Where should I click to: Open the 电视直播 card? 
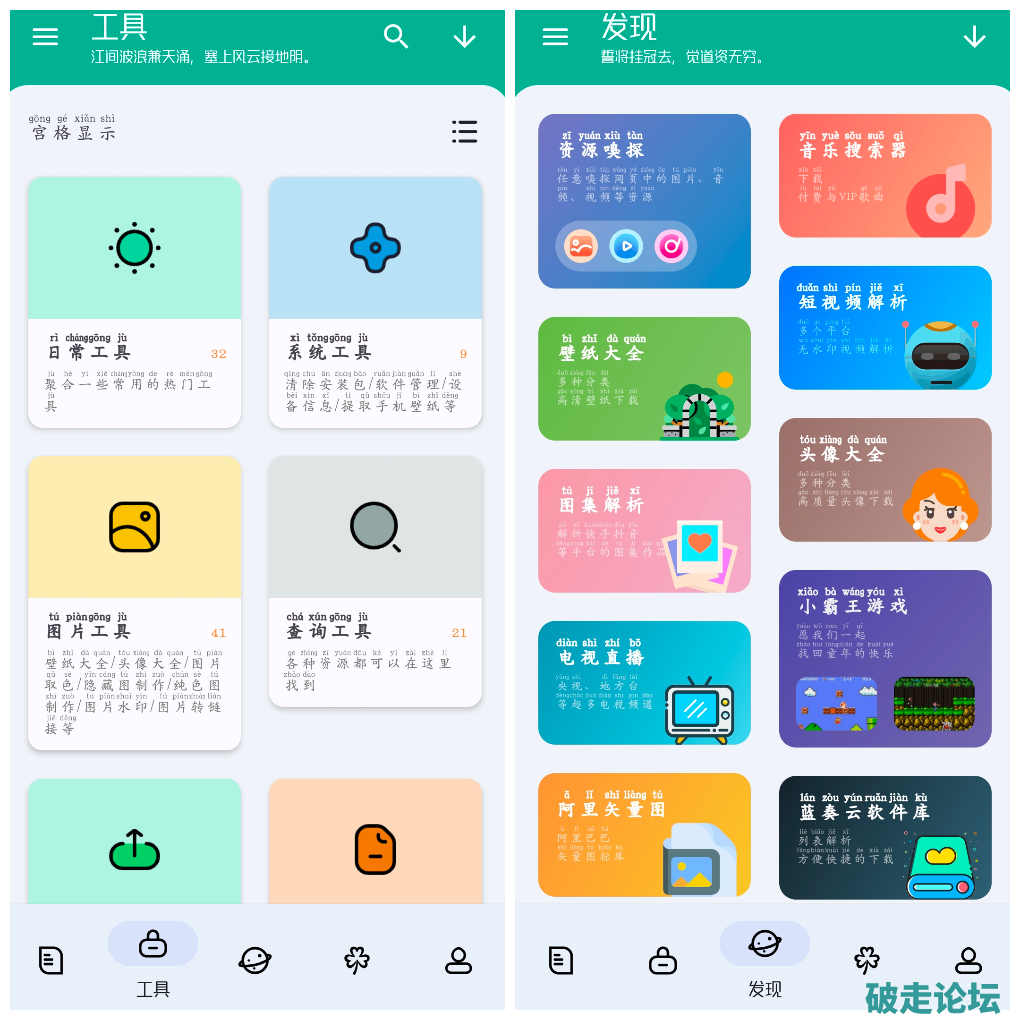tap(644, 683)
